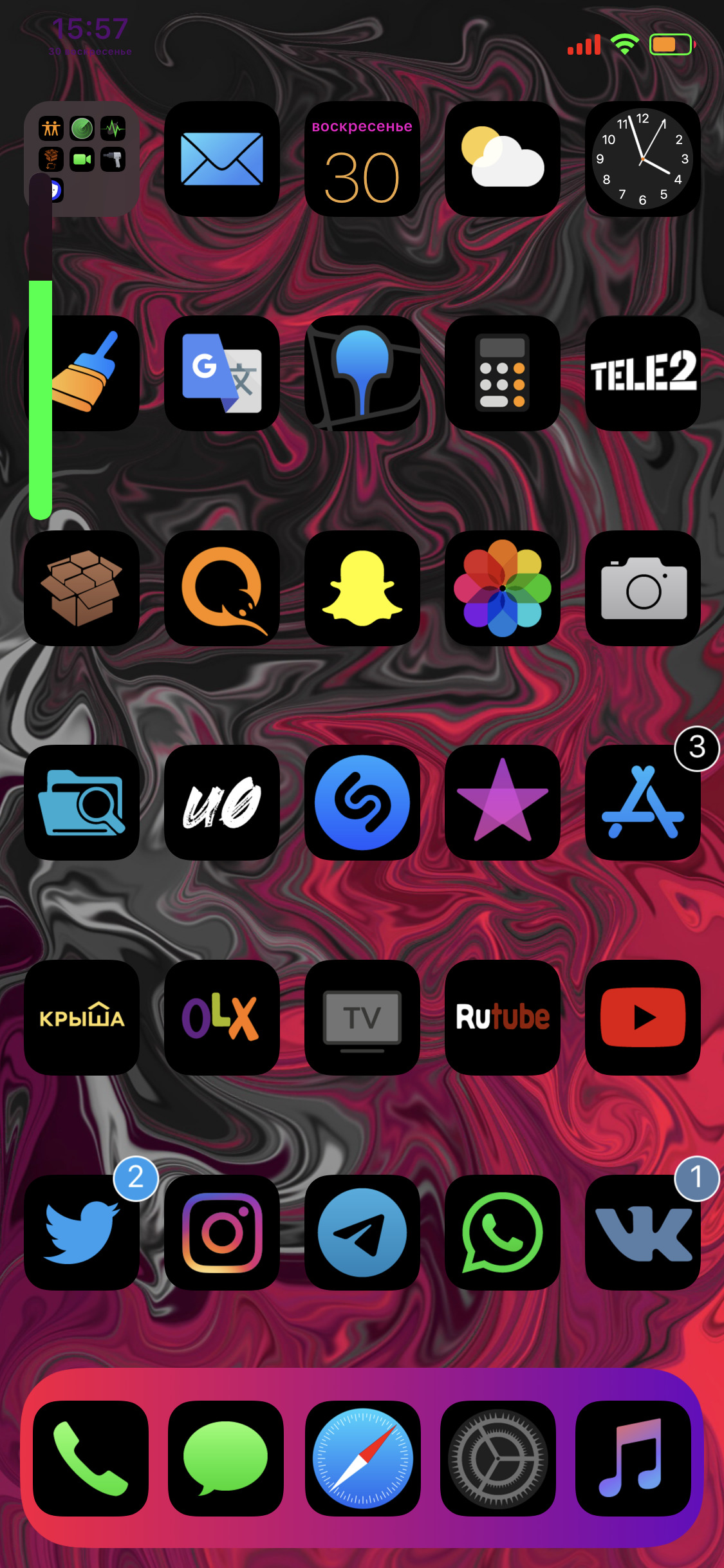Open the OLX app

point(222,1017)
